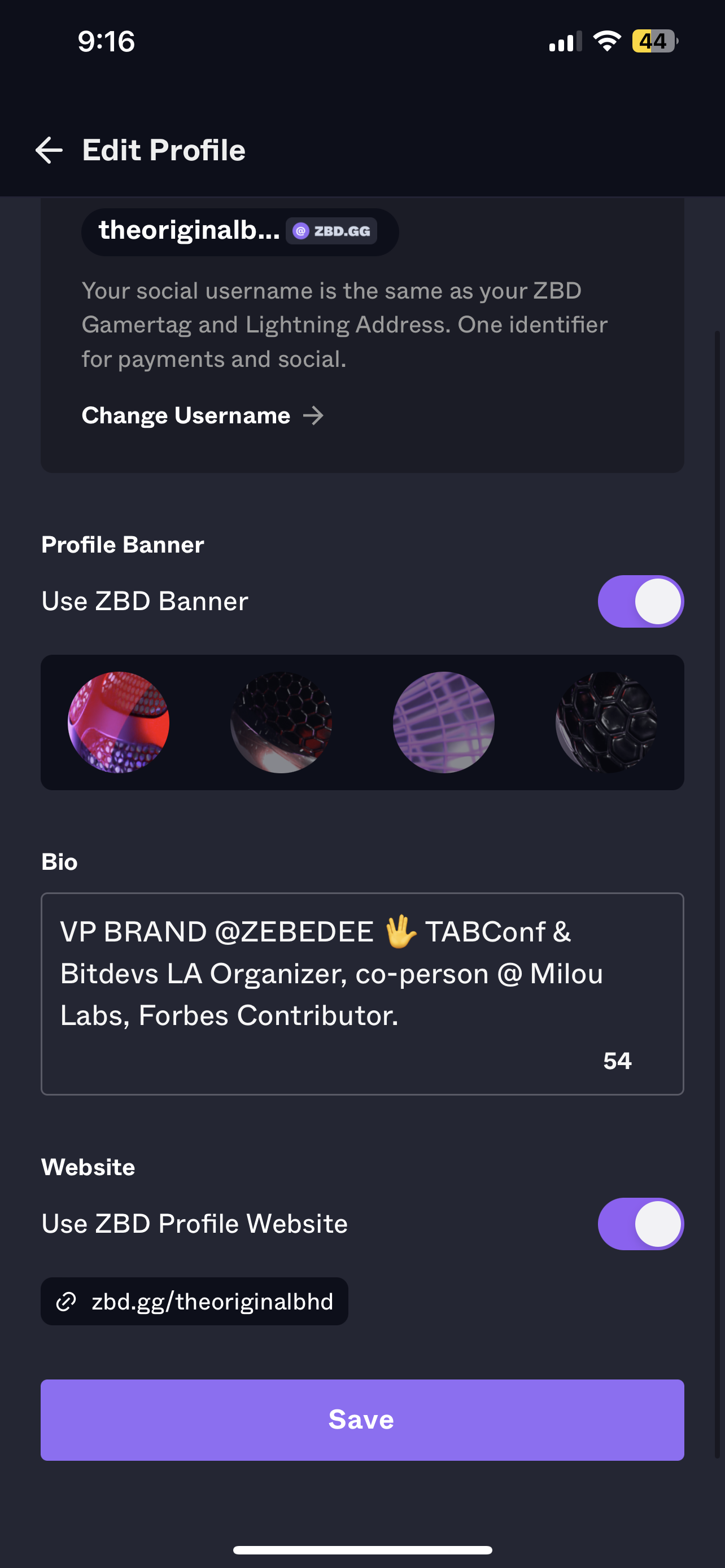Select the red and purple banner
This screenshot has height=1568, width=725.
(x=119, y=722)
